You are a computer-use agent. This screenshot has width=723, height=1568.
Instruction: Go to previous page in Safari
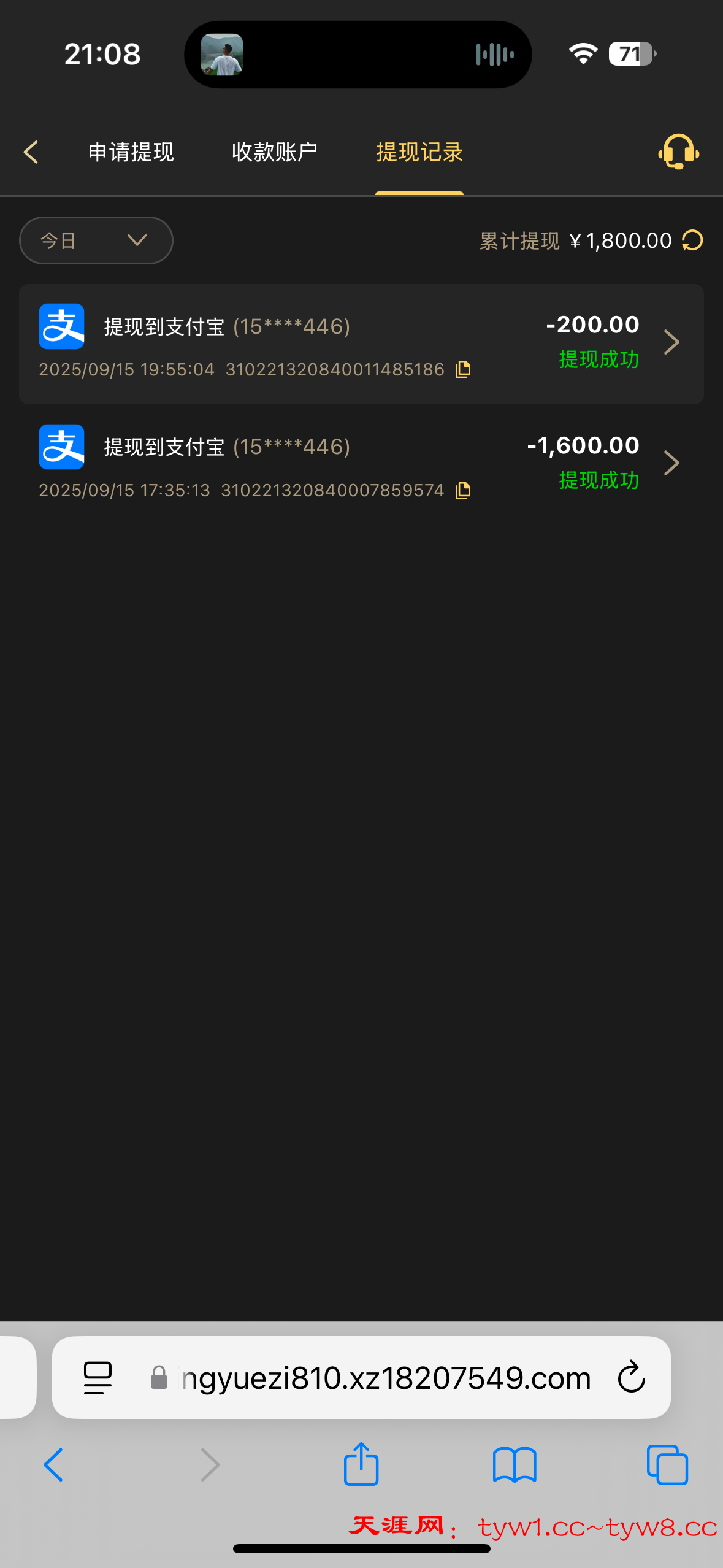point(54,1465)
